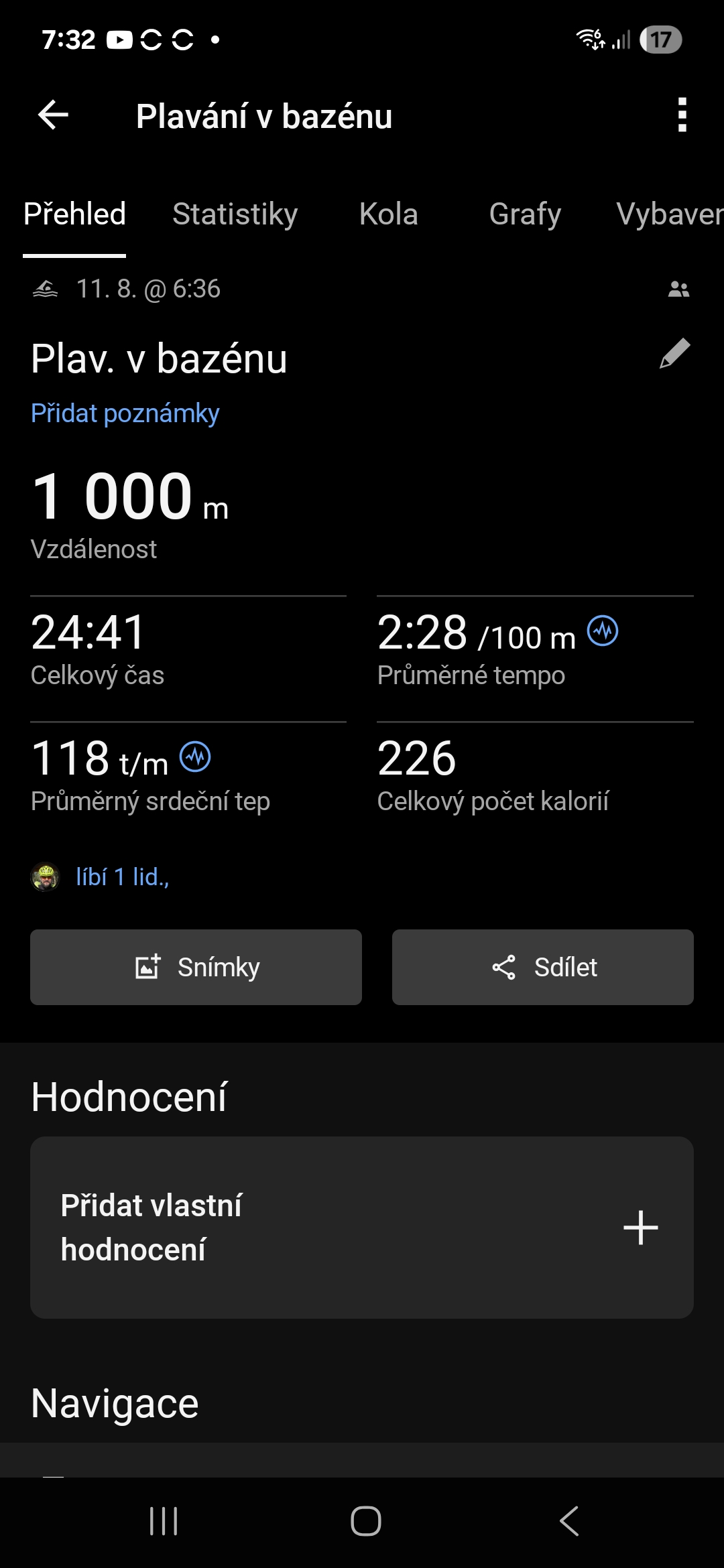Image resolution: width=724 pixels, height=1568 pixels.
Task: Open the info icon next to Průměrný srdeční tep
Action: pyautogui.click(x=195, y=757)
